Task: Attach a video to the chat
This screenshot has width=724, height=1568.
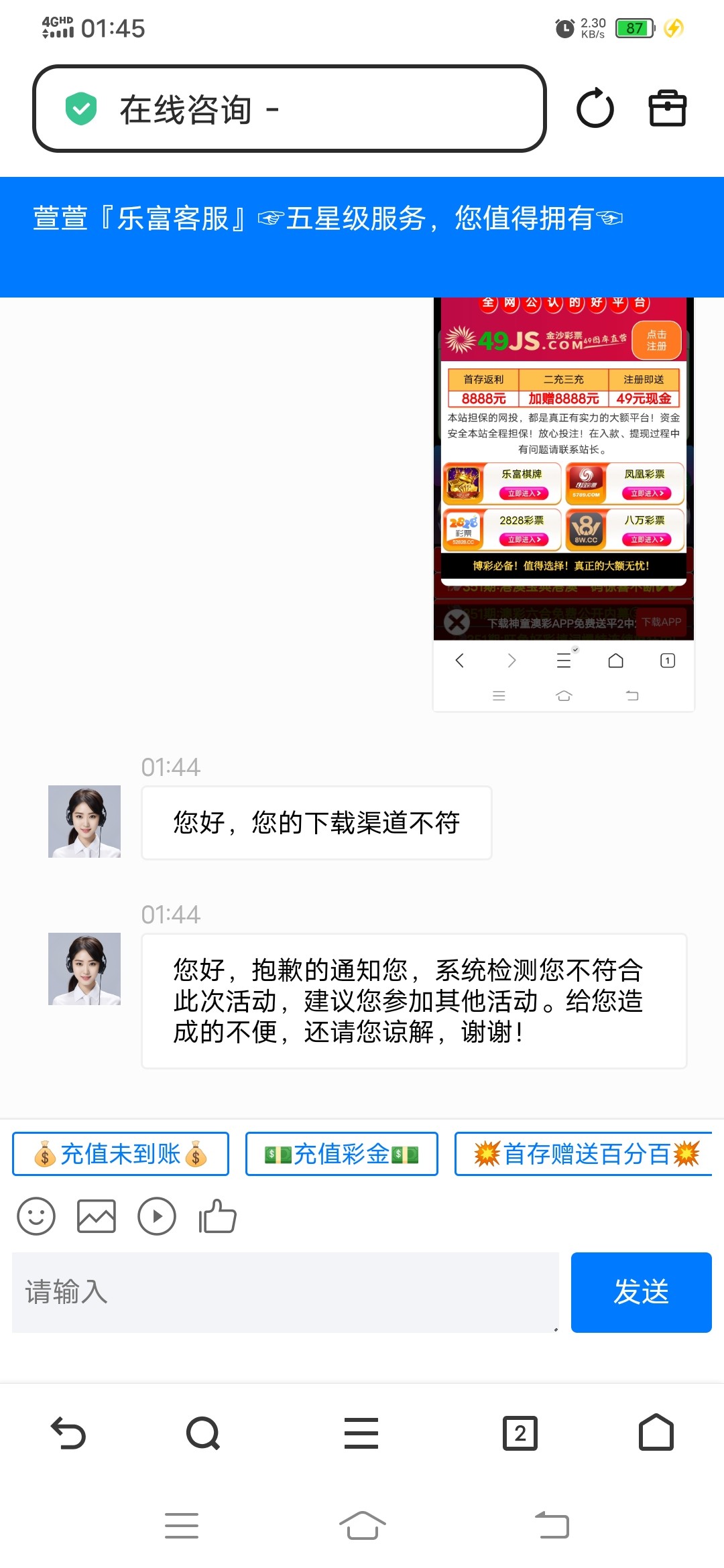Action: pos(157,1216)
